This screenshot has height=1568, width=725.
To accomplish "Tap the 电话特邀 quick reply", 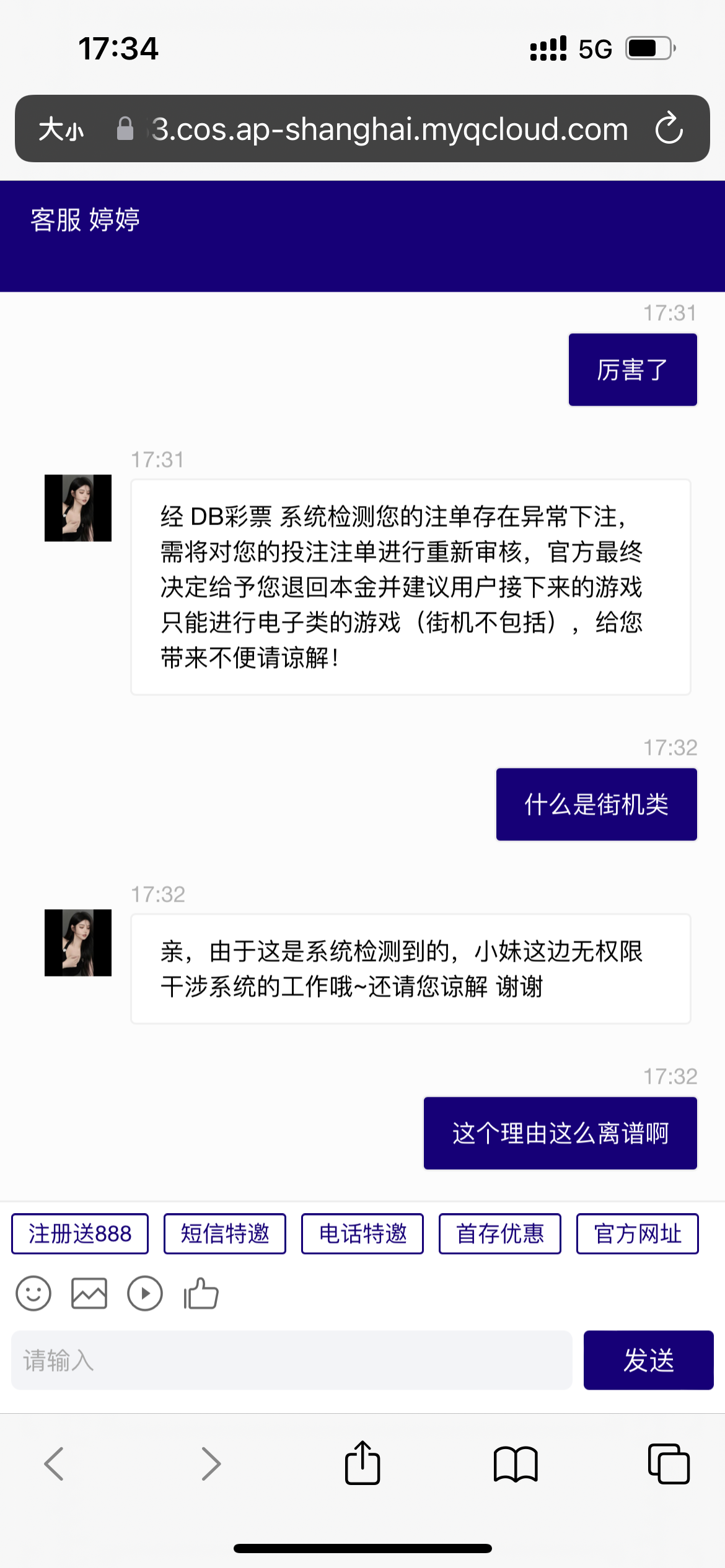I will pyautogui.click(x=362, y=1233).
